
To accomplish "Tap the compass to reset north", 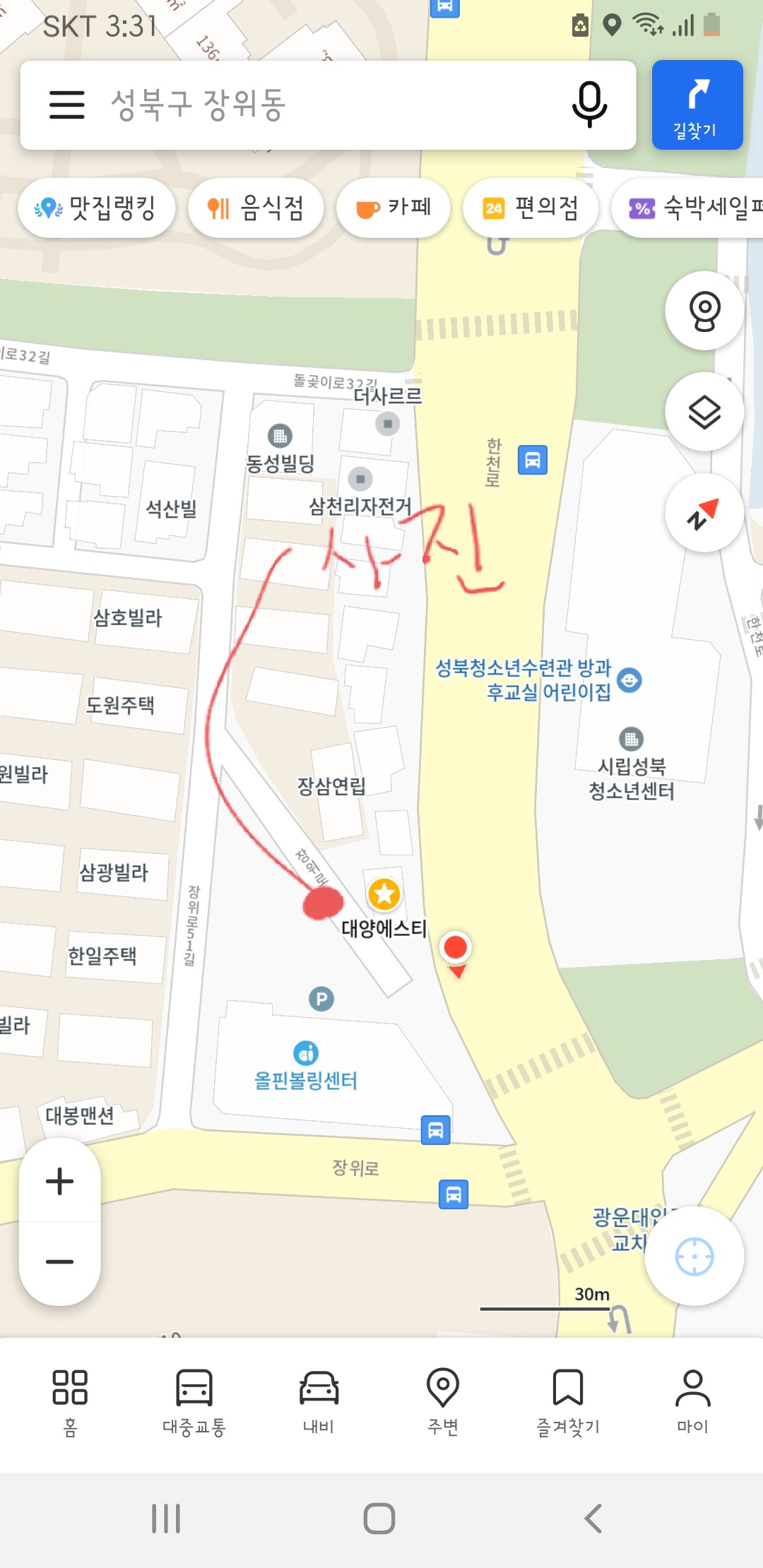I will [x=704, y=513].
